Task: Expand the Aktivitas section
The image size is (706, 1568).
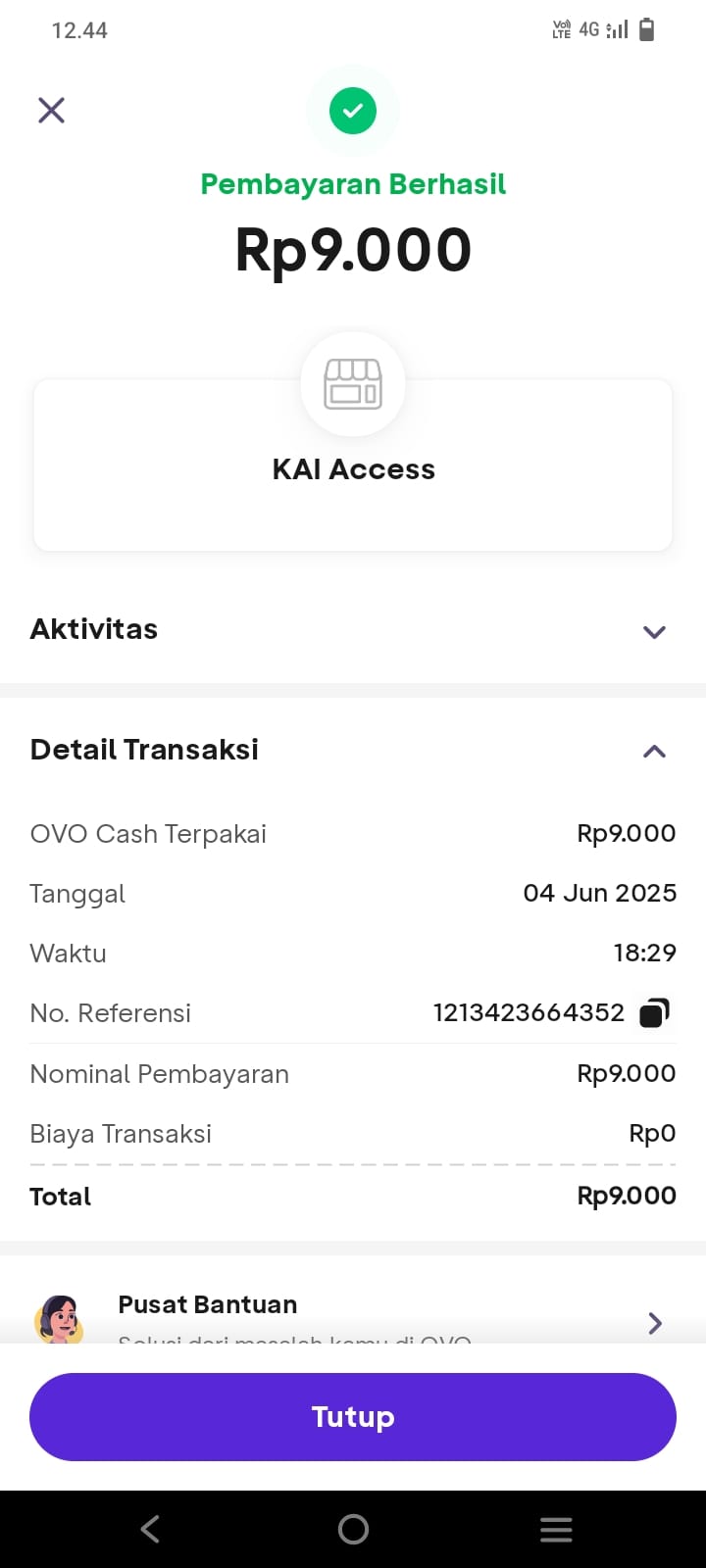Action: pyautogui.click(x=654, y=631)
